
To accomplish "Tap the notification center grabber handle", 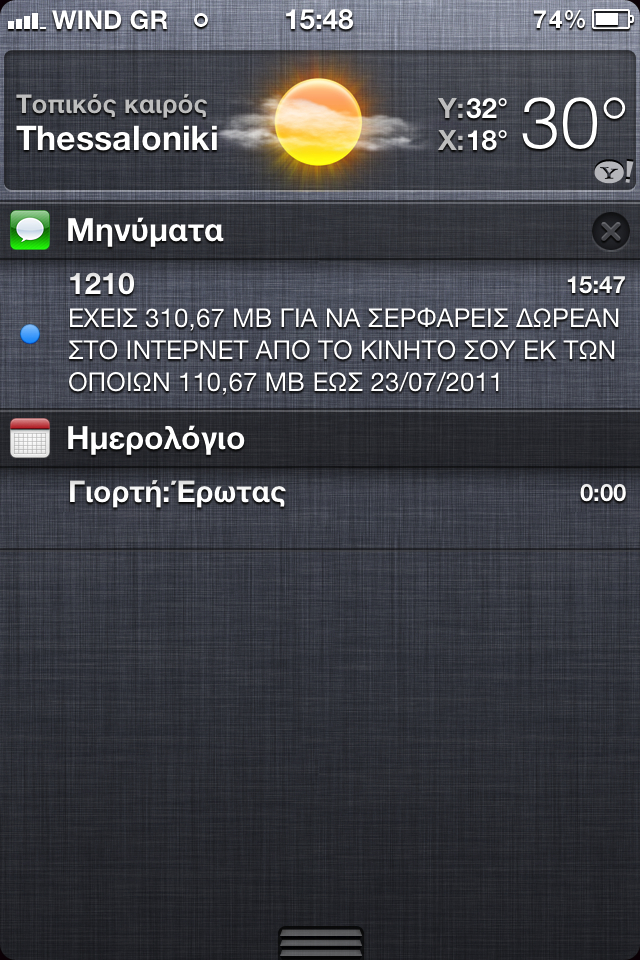I will point(320,943).
